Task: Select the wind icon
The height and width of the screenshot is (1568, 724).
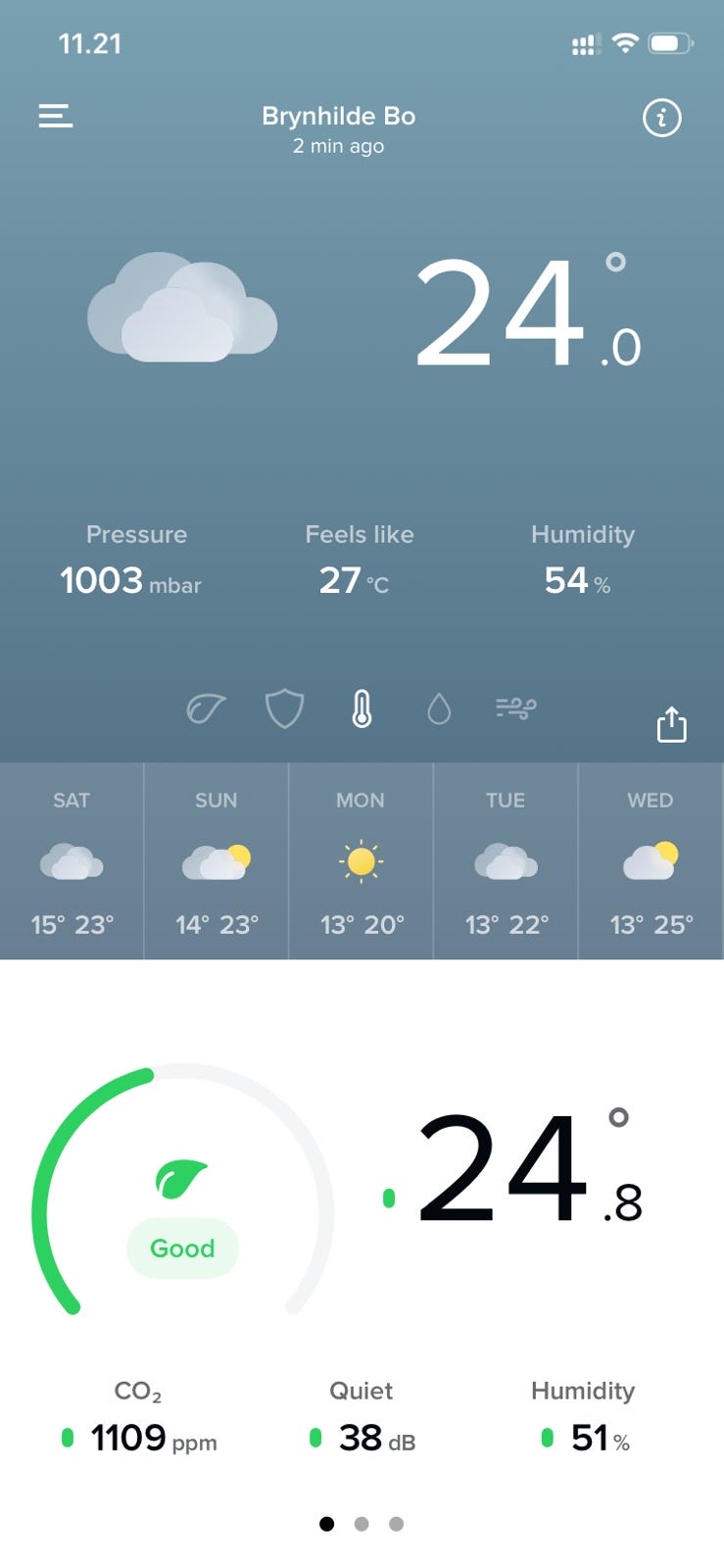Action: pos(516,708)
